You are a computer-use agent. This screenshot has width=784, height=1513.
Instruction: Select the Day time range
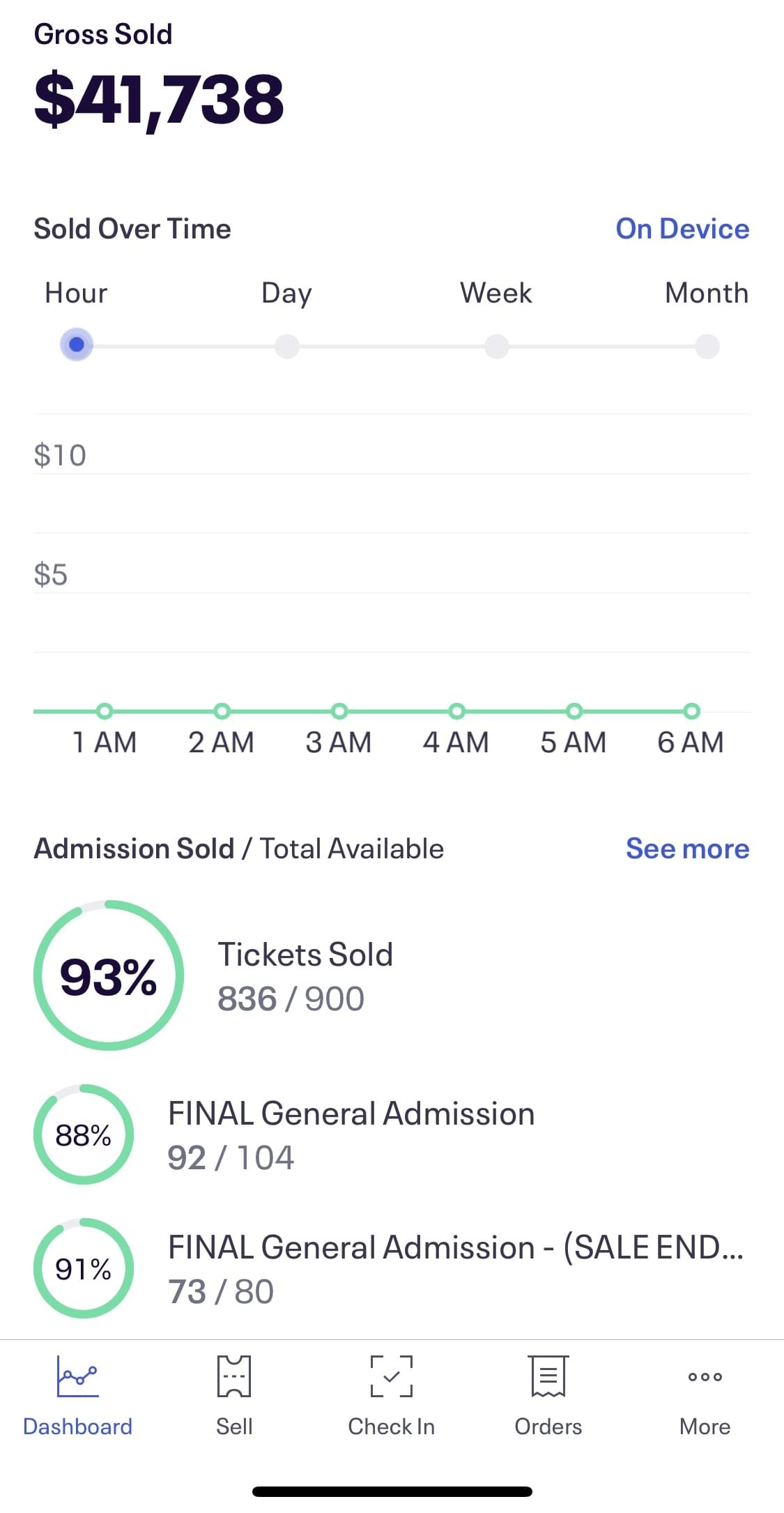[286, 346]
